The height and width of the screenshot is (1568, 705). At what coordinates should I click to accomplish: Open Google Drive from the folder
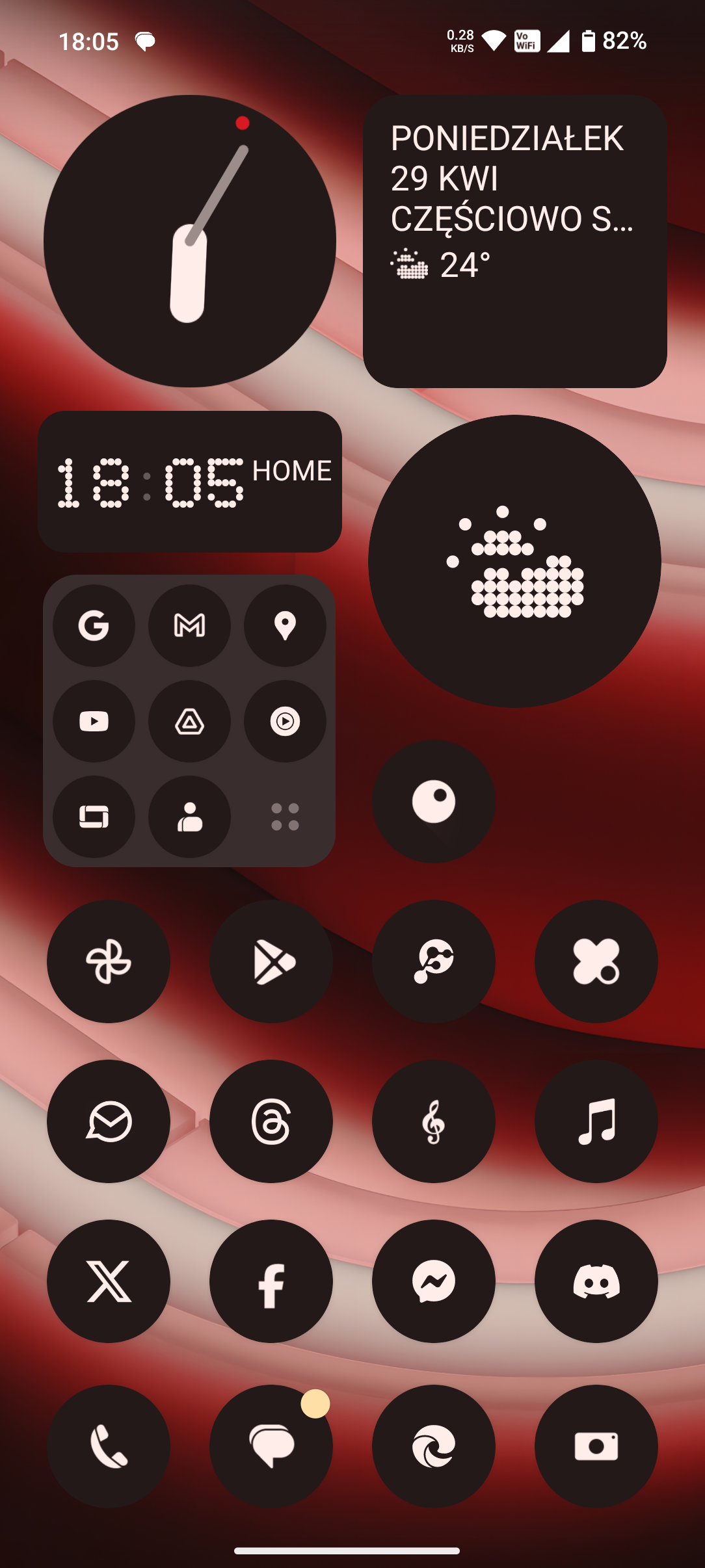(189, 721)
